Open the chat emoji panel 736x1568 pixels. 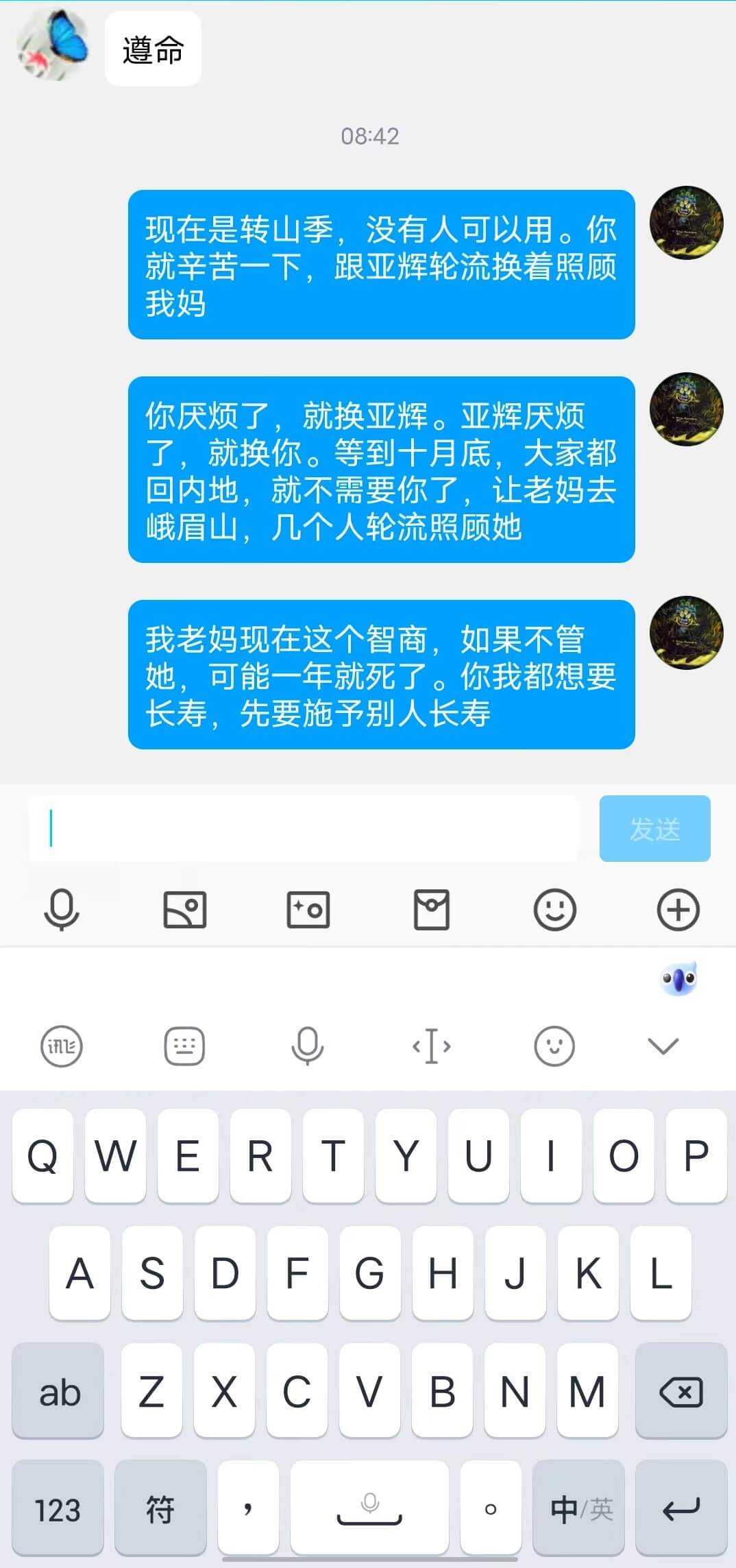pyautogui.click(x=555, y=910)
